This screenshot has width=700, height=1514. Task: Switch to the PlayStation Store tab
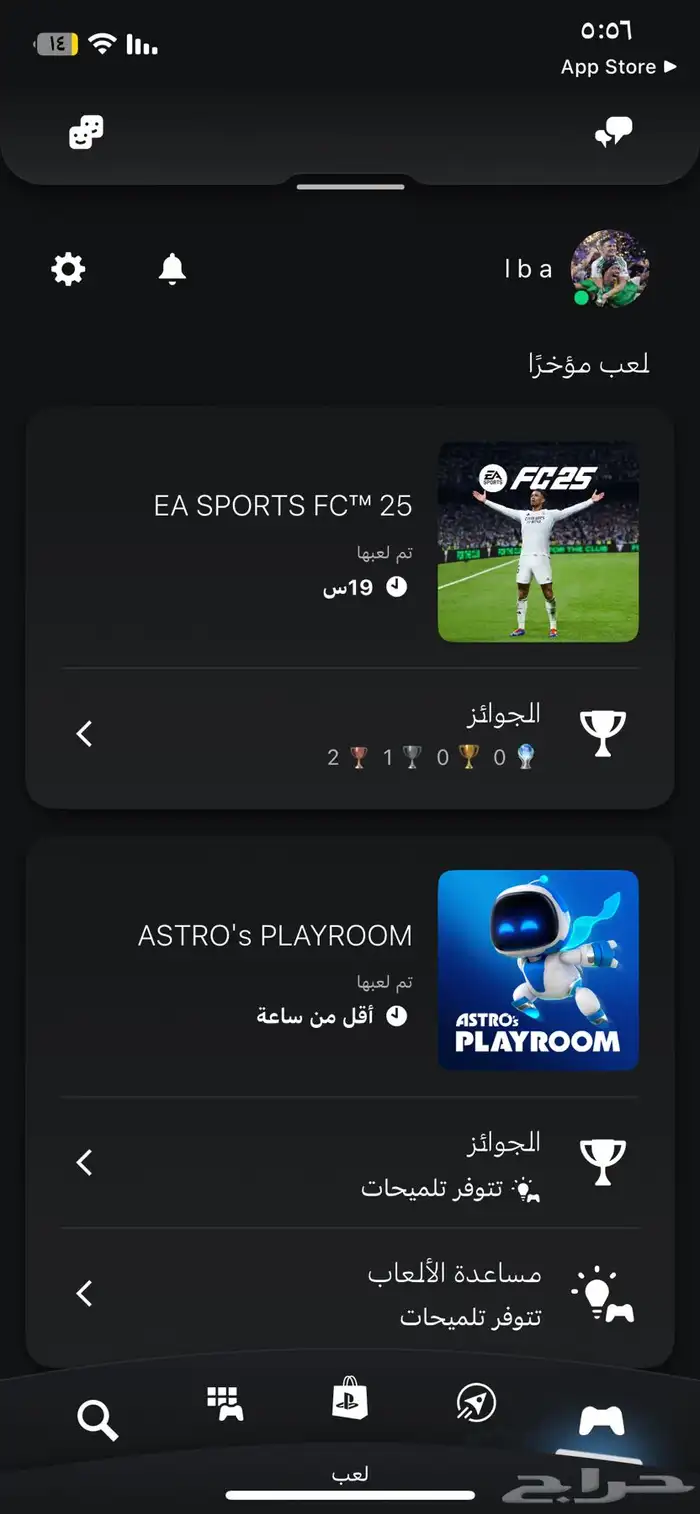click(350, 1400)
